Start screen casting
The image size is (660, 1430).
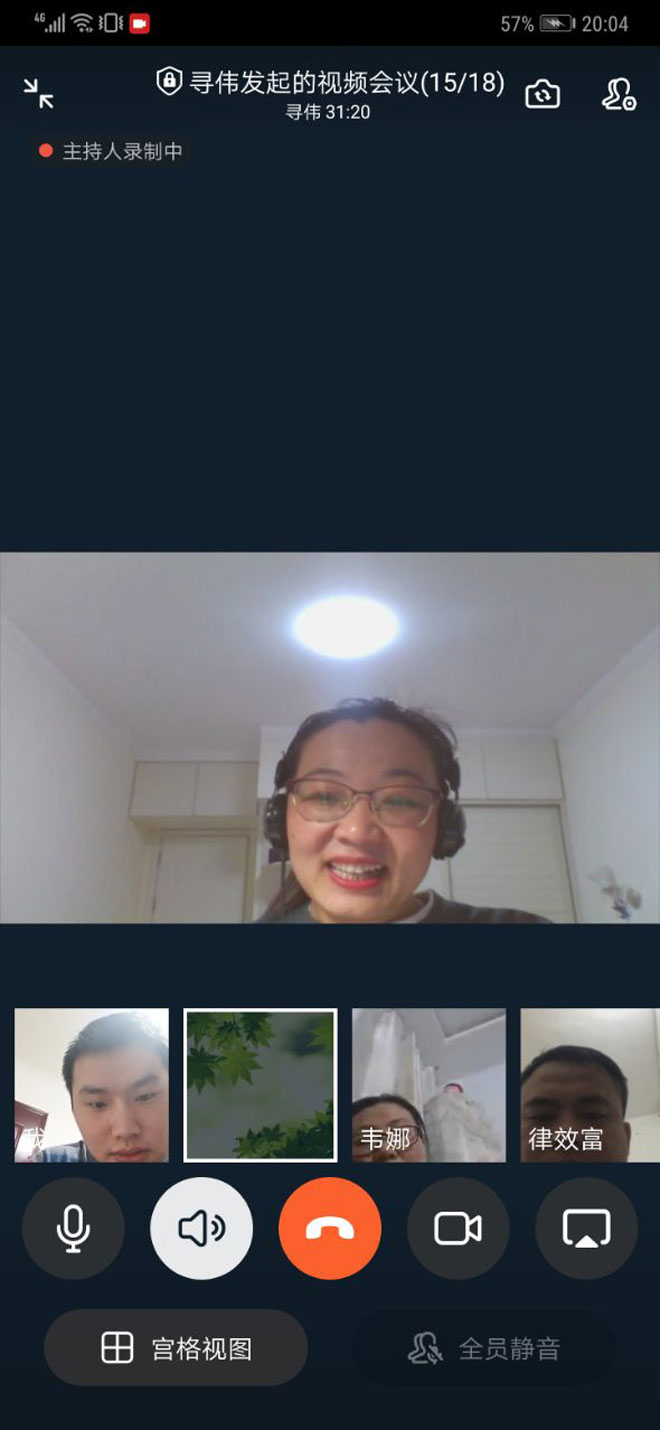pos(586,1228)
